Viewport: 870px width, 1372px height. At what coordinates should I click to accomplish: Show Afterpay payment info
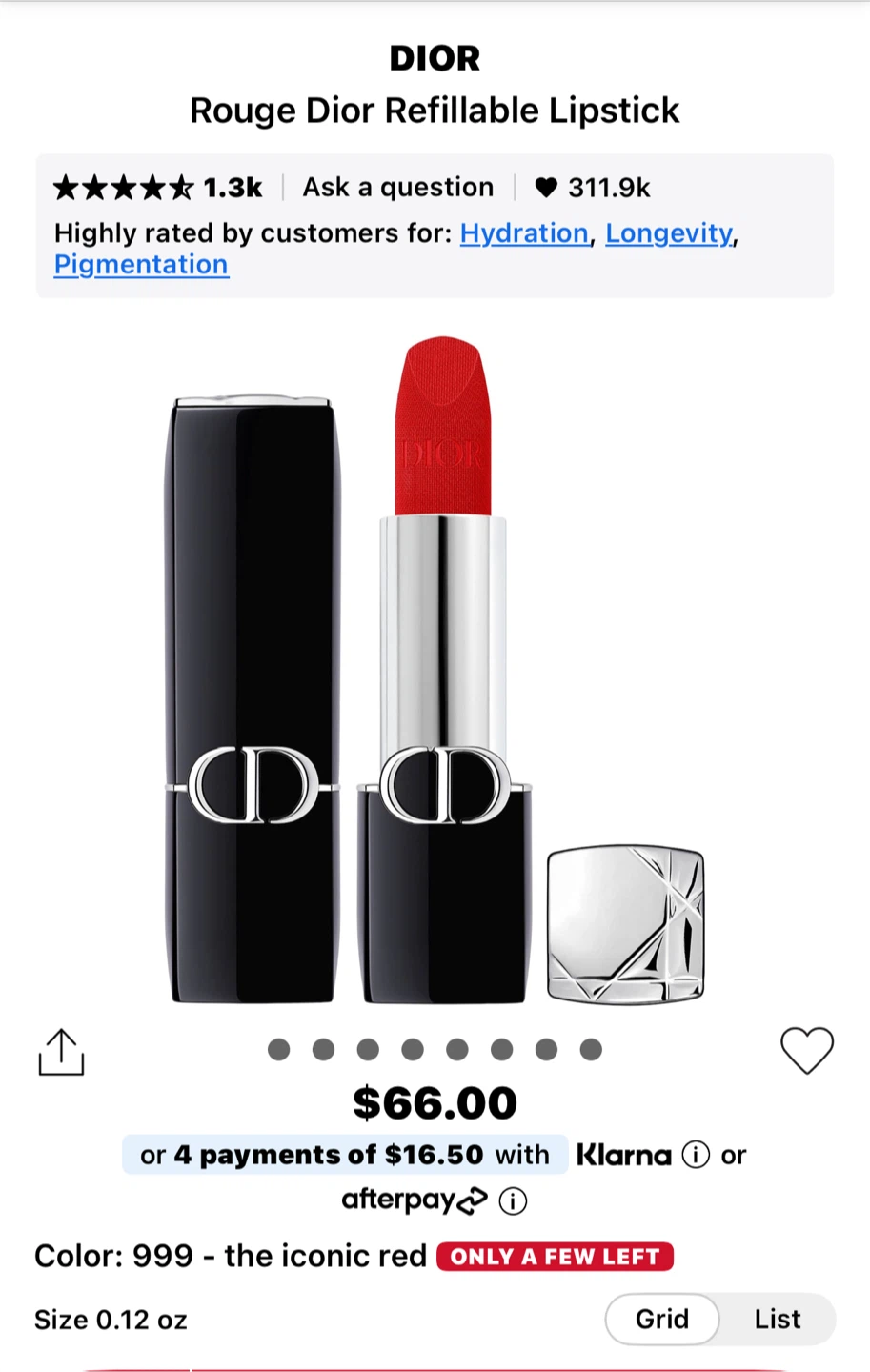pos(513,1200)
